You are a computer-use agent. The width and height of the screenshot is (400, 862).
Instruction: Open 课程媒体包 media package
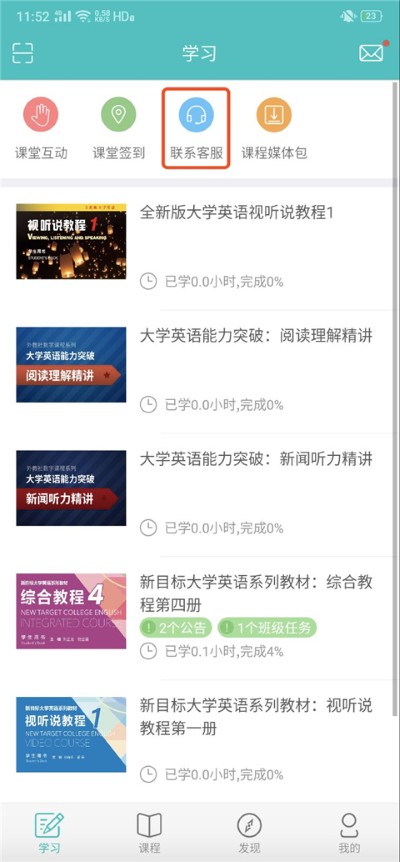(x=274, y=129)
